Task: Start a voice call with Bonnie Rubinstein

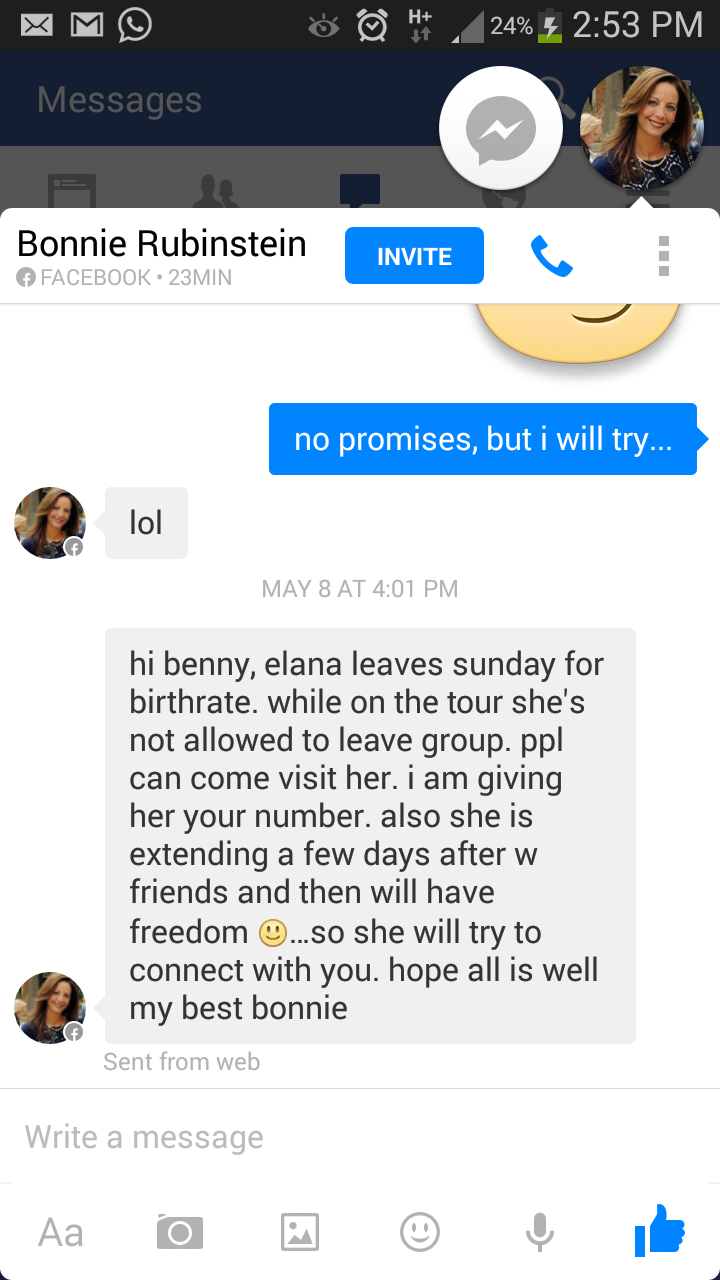Action: [x=551, y=257]
